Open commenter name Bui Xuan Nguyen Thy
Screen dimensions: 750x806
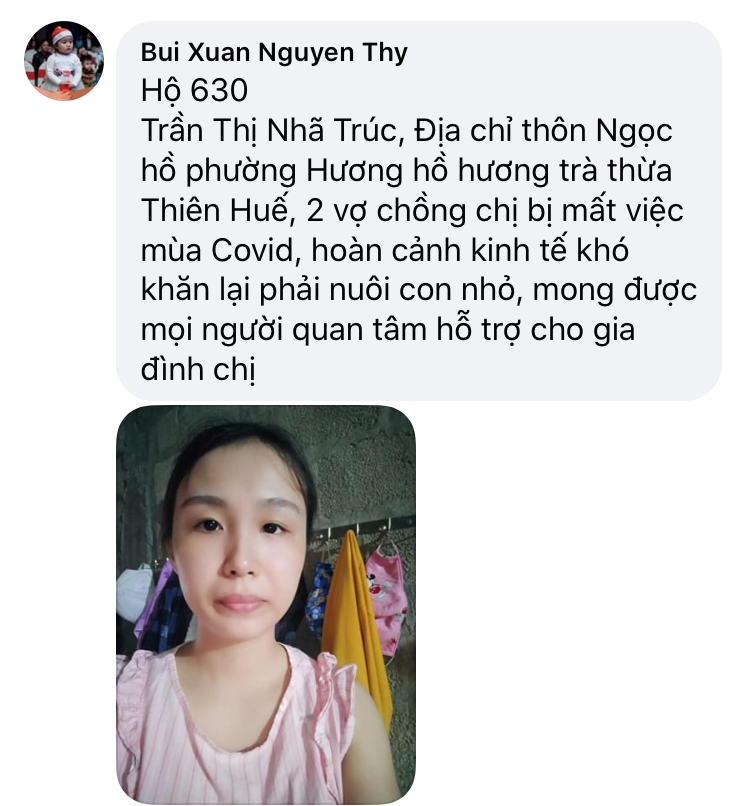coord(274,53)
